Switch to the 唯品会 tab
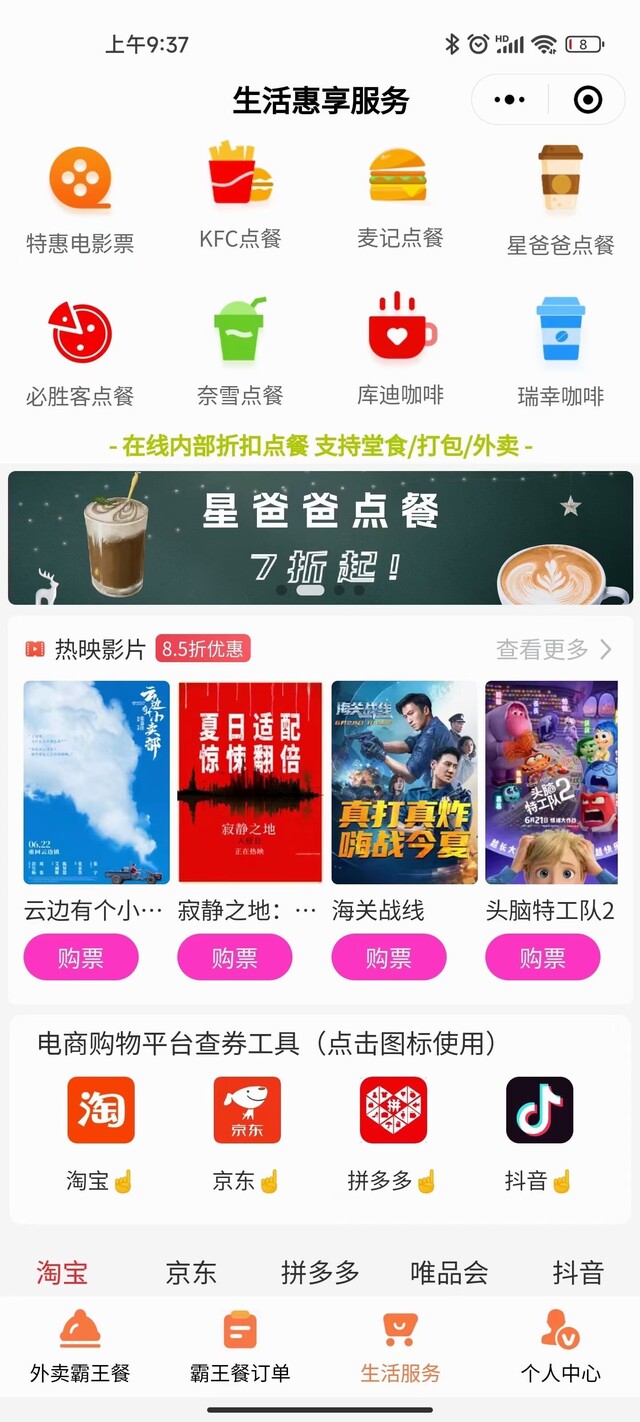Image resolution: width=640 pixels, height=1422 pixels. pyautogui.click(x=449, y=1273)
